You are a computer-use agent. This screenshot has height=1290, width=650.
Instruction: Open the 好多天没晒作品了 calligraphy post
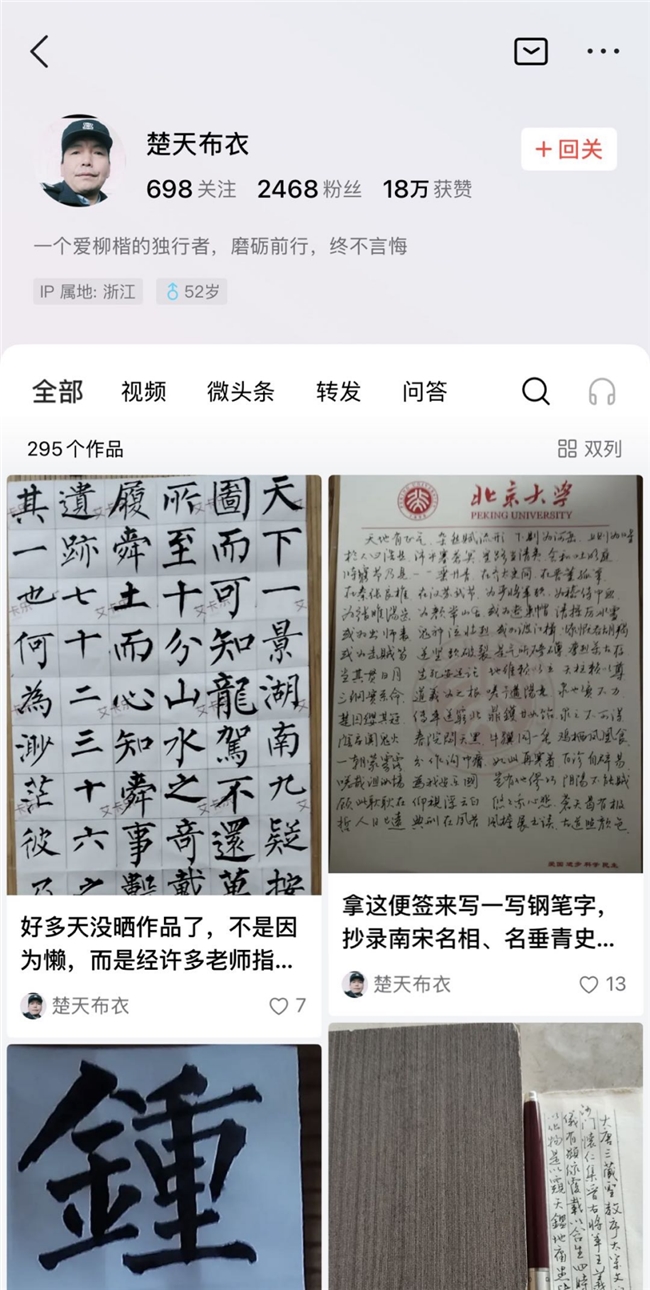coord(164,685)
